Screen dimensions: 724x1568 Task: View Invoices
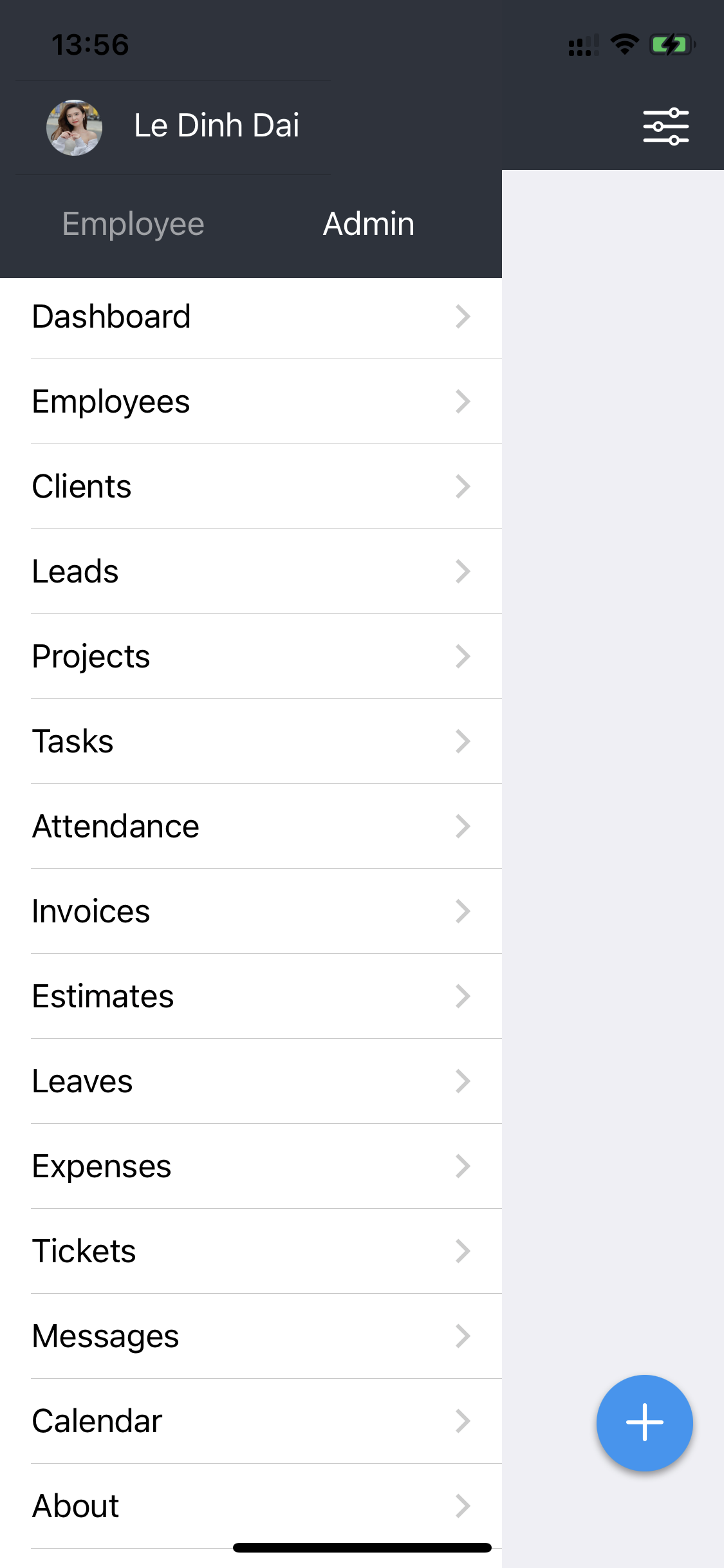coord(251,911)
